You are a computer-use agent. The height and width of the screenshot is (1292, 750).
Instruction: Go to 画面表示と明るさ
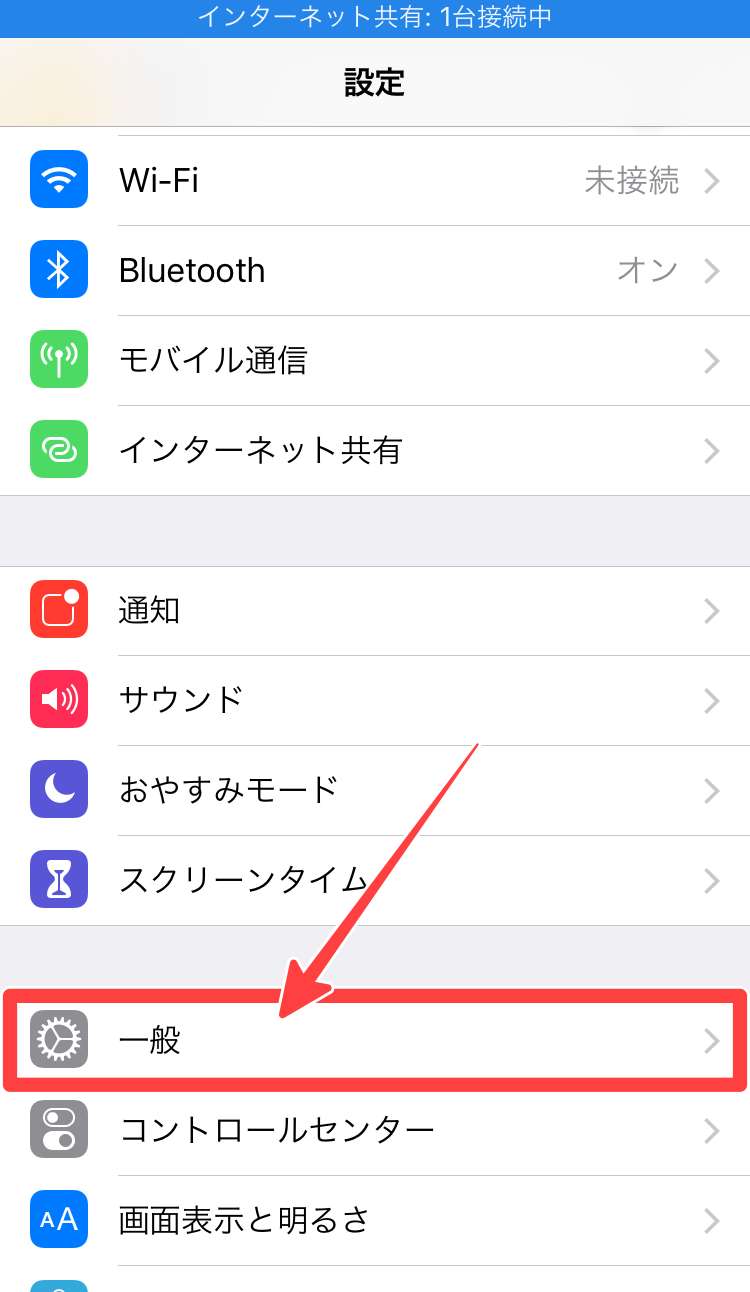pyautogui.click(x=375, y=1220)
